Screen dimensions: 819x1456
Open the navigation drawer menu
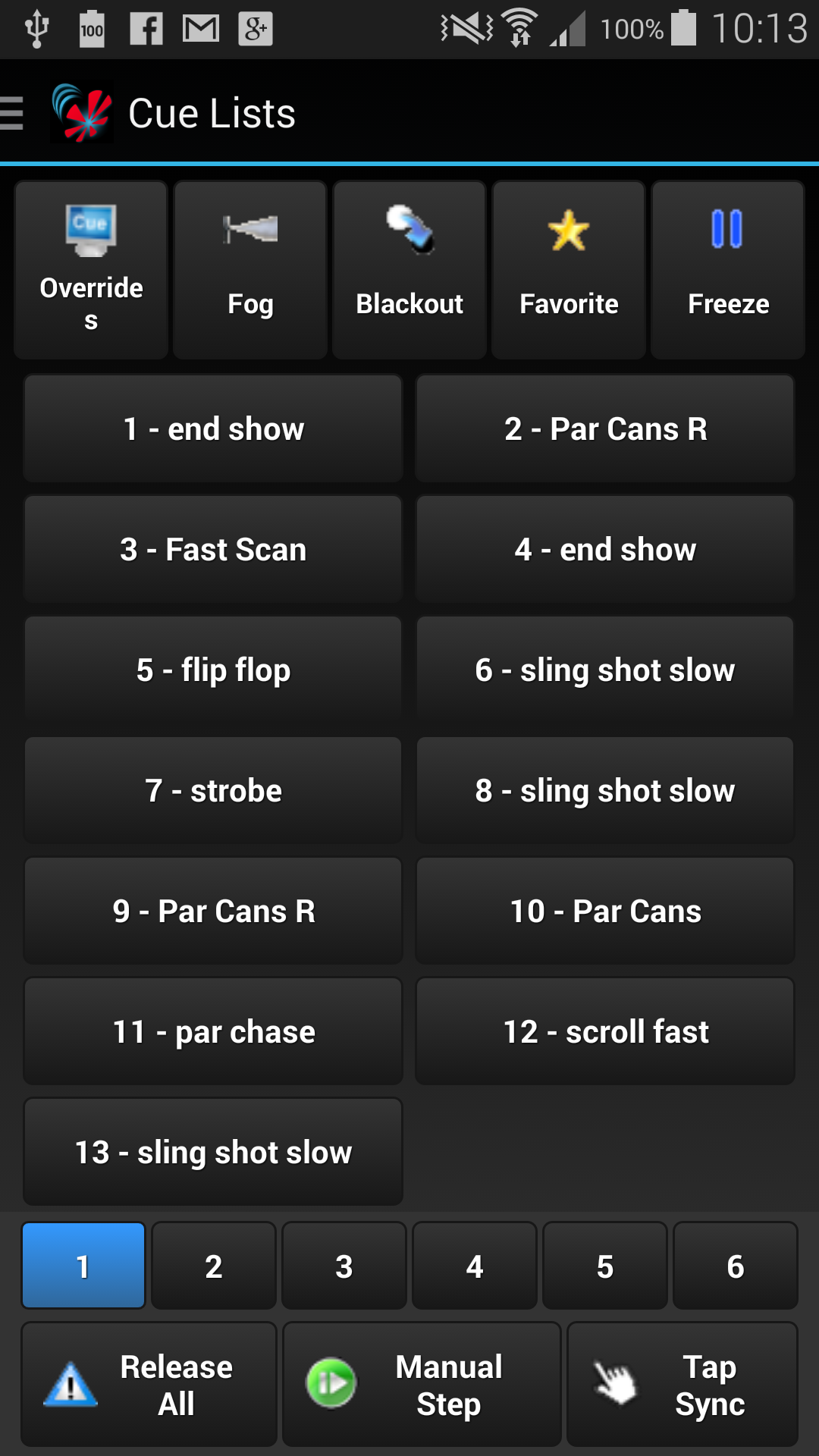(x=14, y=114)
